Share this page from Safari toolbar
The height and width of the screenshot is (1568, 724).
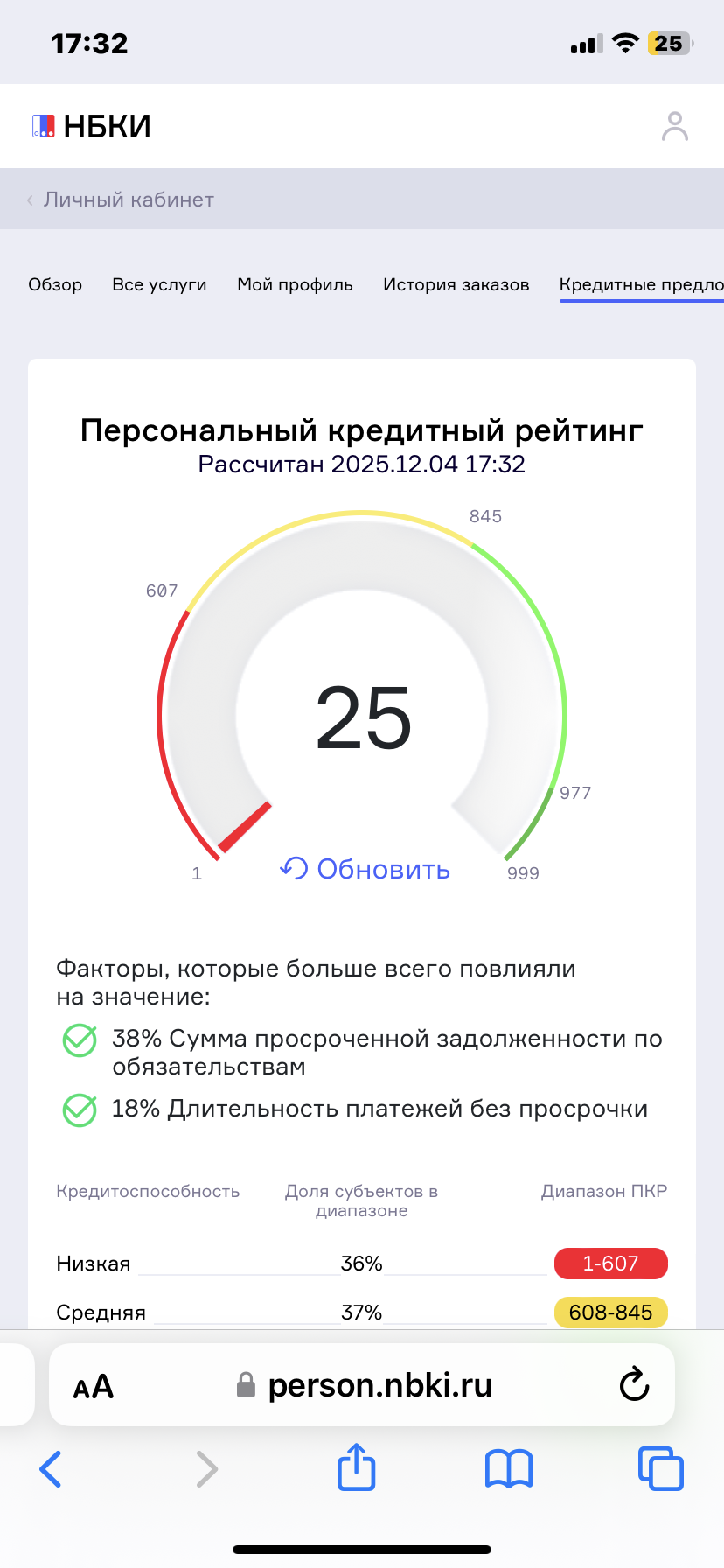point(356,1467)
